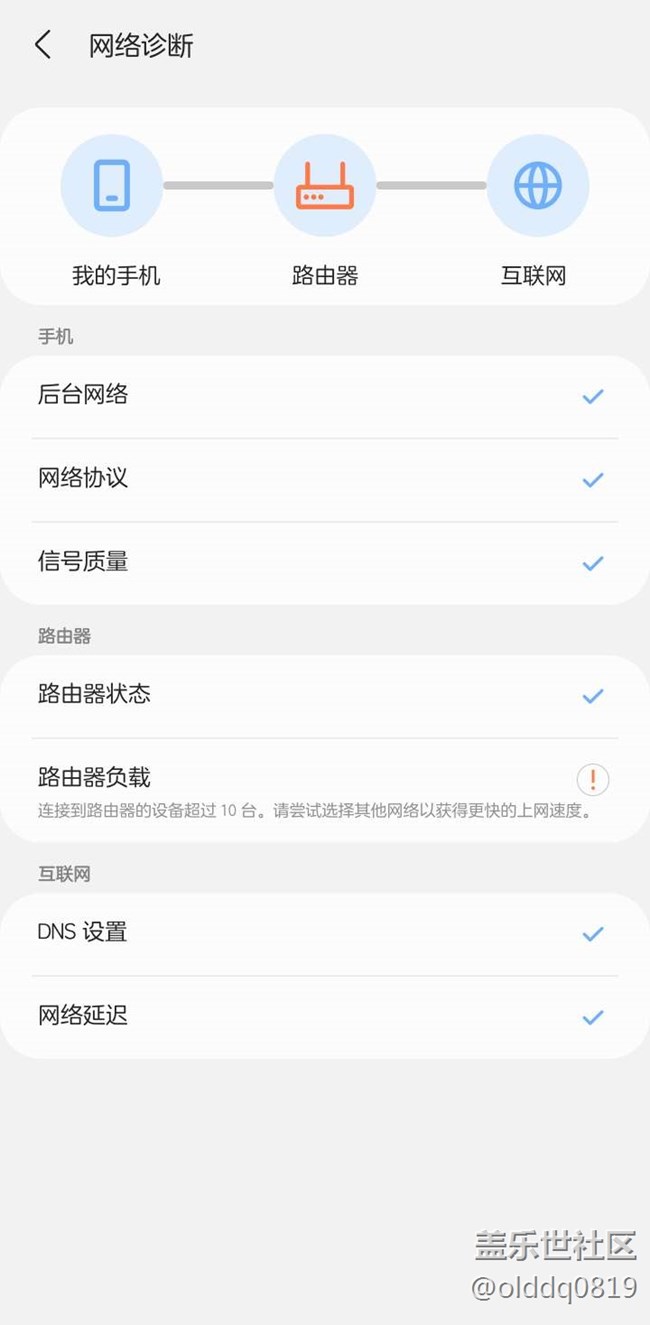
Task: Open the 路由器负载 warning row
Action: pos(324,790)
